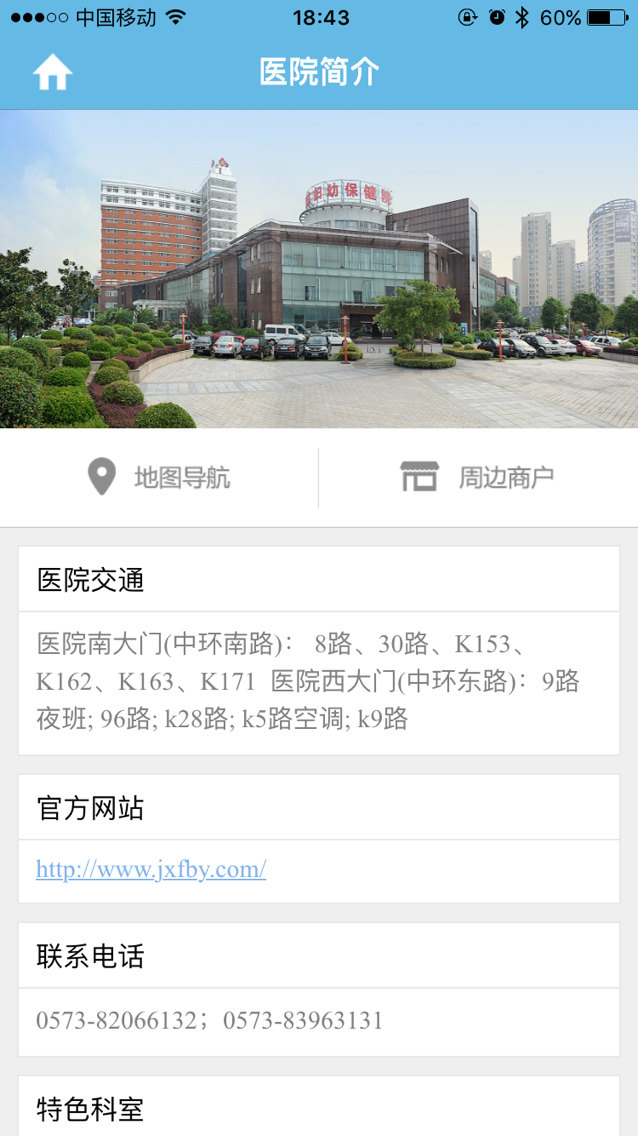Go to home via the house icon
The width and height of the screenshot is (638, 1136).
(52, 73)
